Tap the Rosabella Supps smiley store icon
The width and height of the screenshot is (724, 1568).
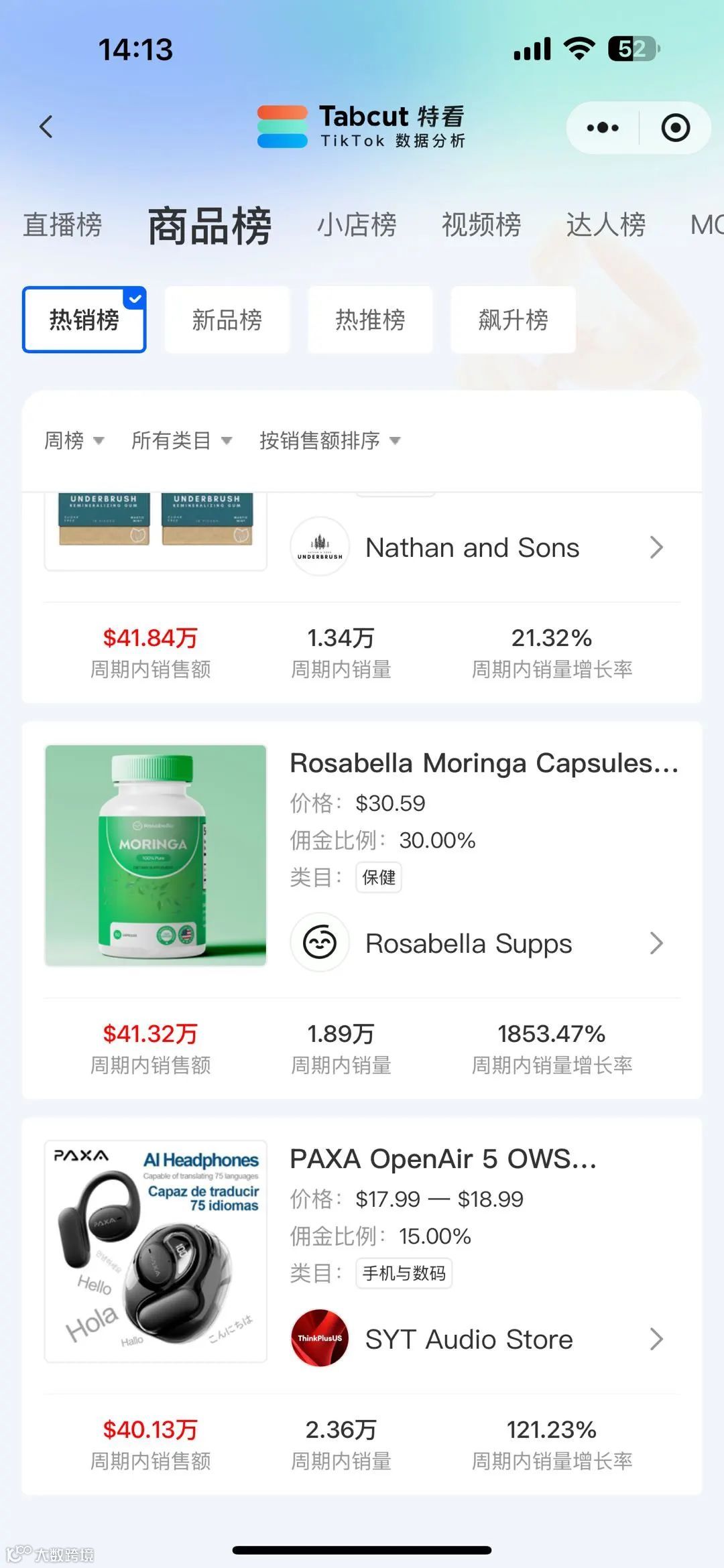319,942
